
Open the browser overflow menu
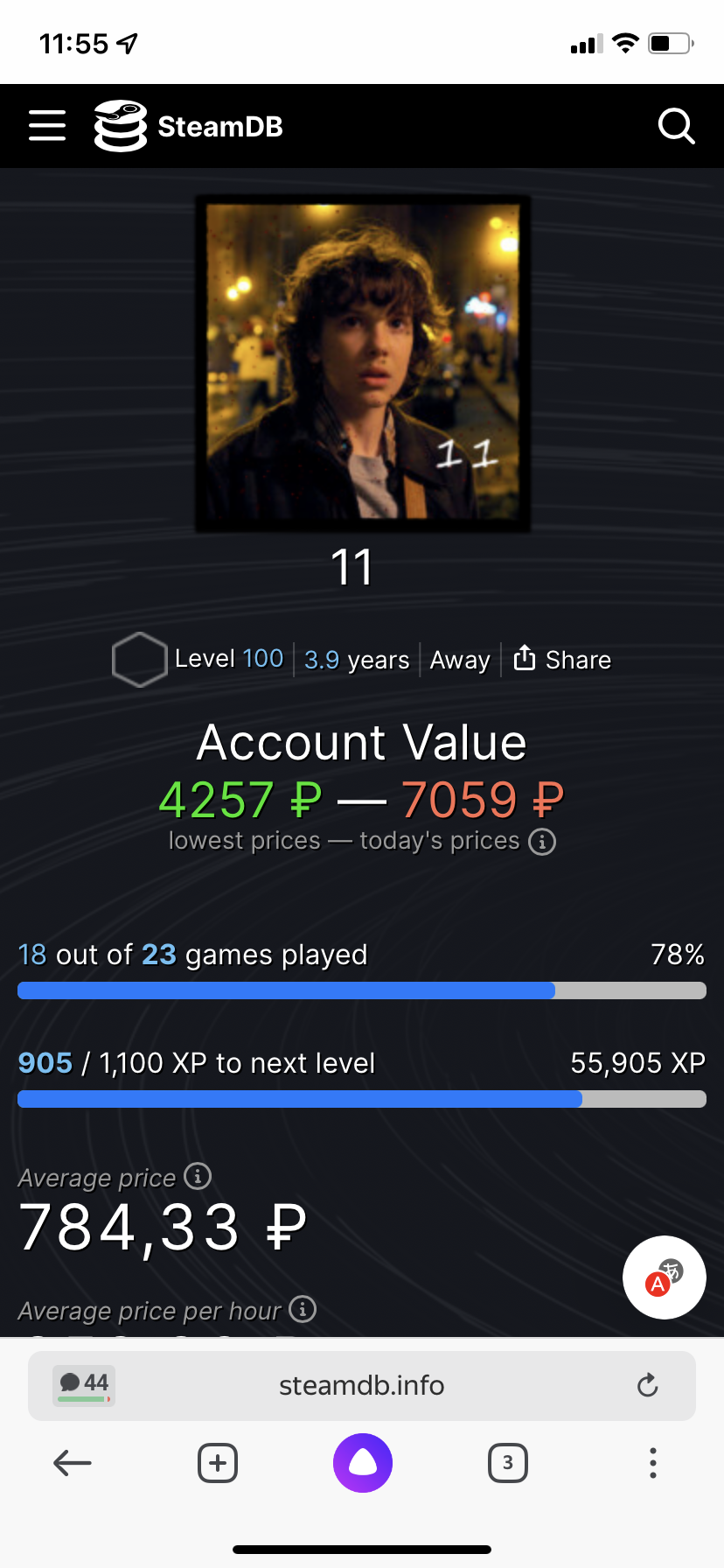point(652,1462)
